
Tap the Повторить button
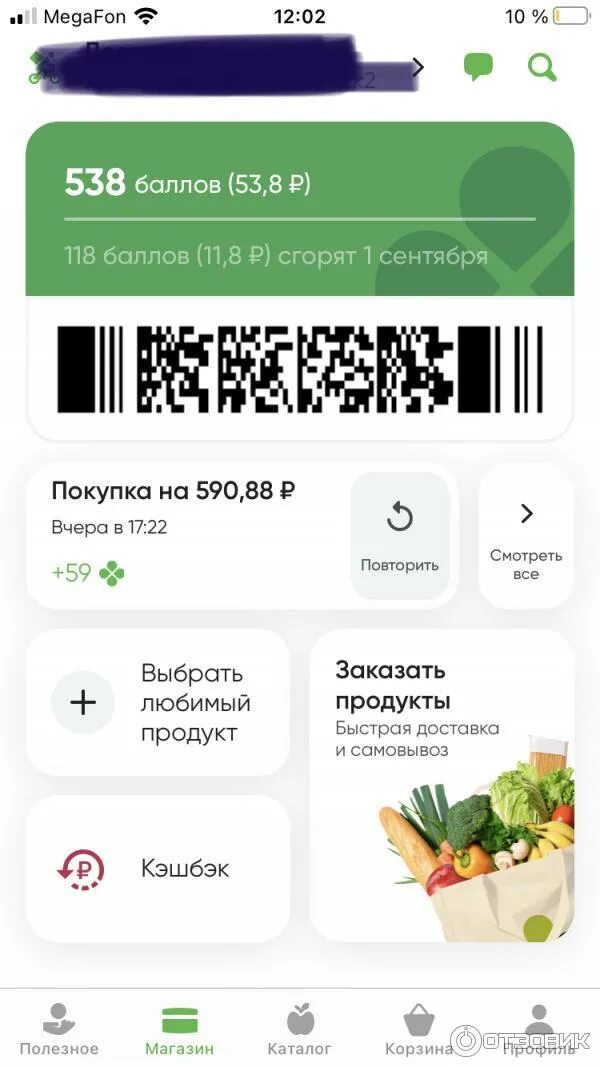click(x=399, y=535)
